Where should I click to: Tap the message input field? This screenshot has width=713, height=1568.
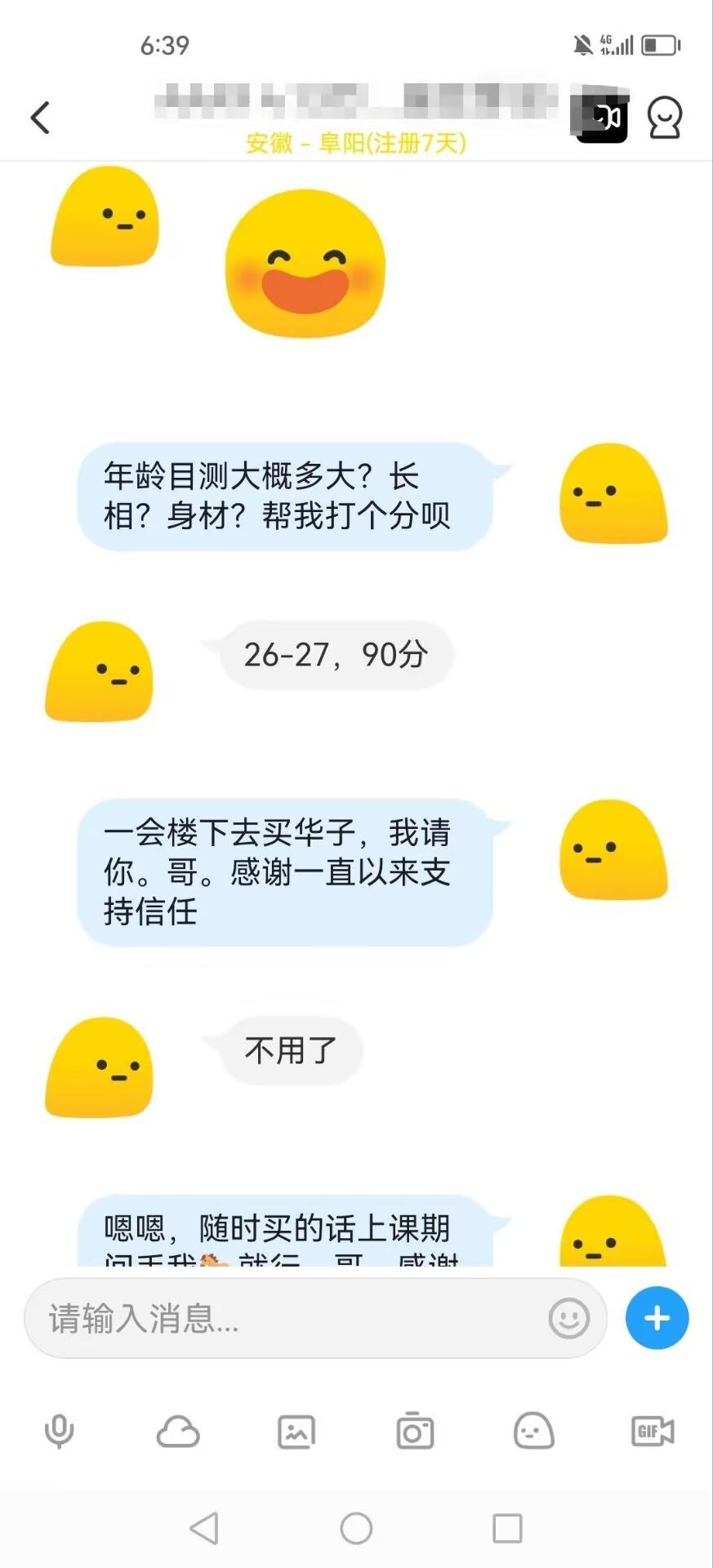[x=286, y=1318]
